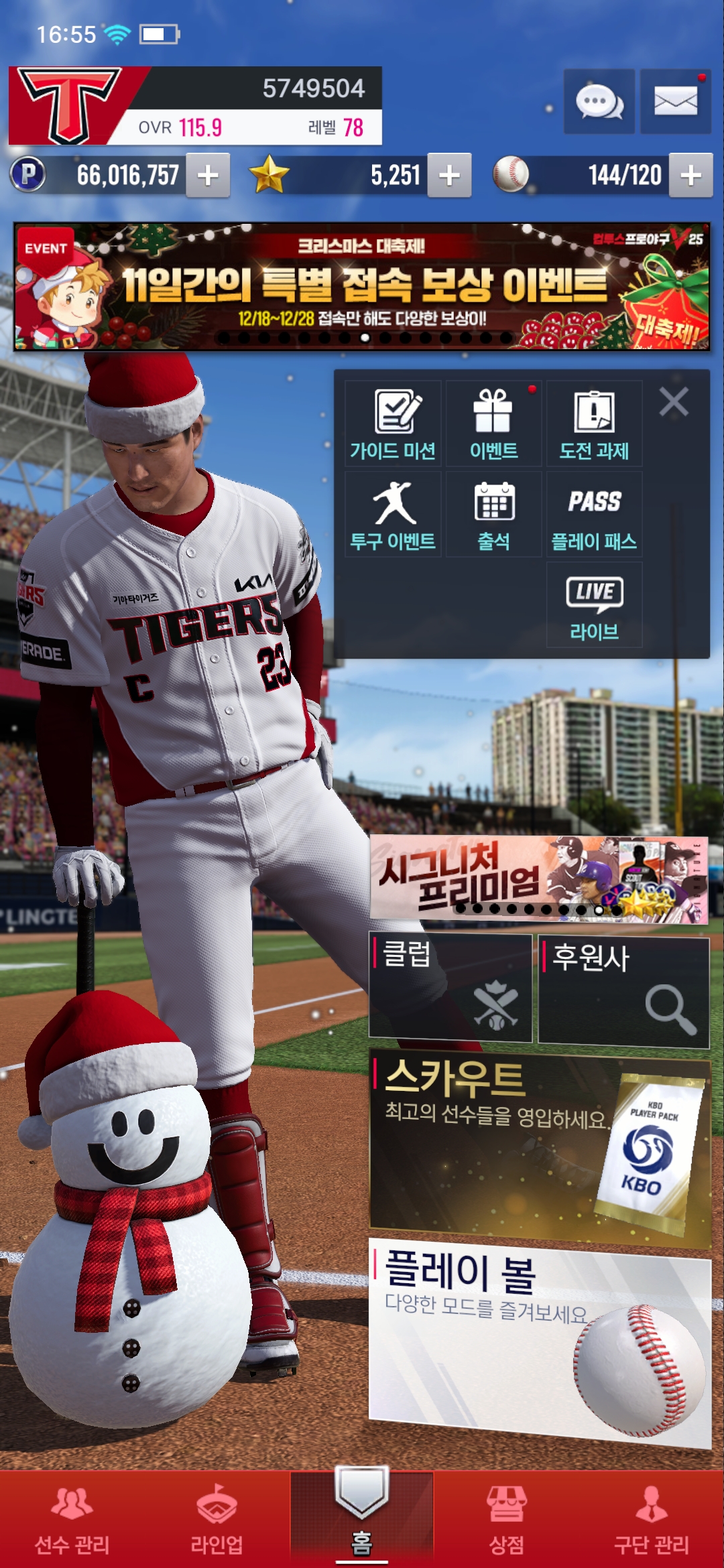Screen dimensions: 724x1568
Task: Add more stars with plus button
Action: point(449,176)
